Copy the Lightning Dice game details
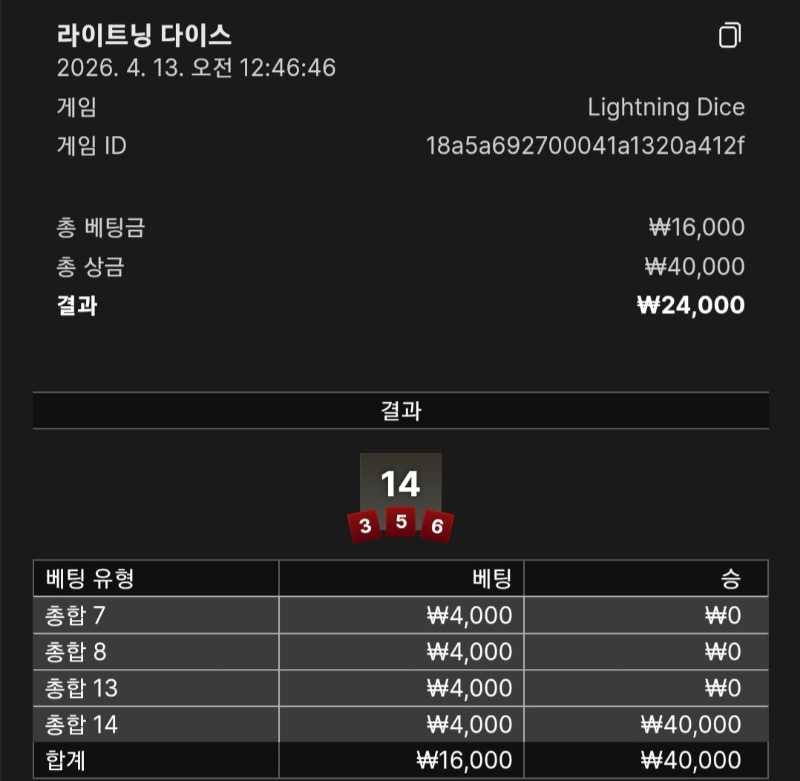Image resolution: width=800 pixels, height=781 pixels. point(730,37)
